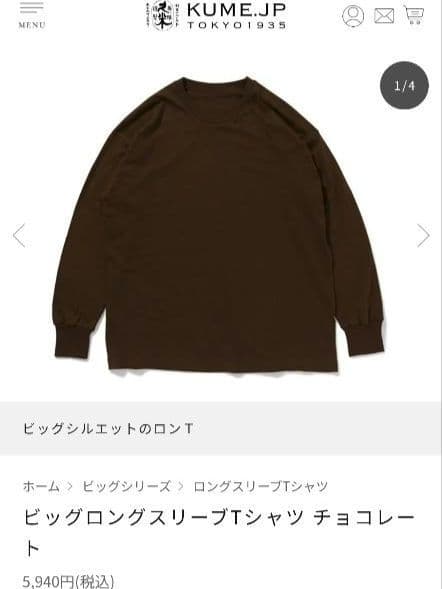This screenshot has height=589, width=442.
Task: Tap the KUME.JP logo to go home
Action: (x=216, y=15)
